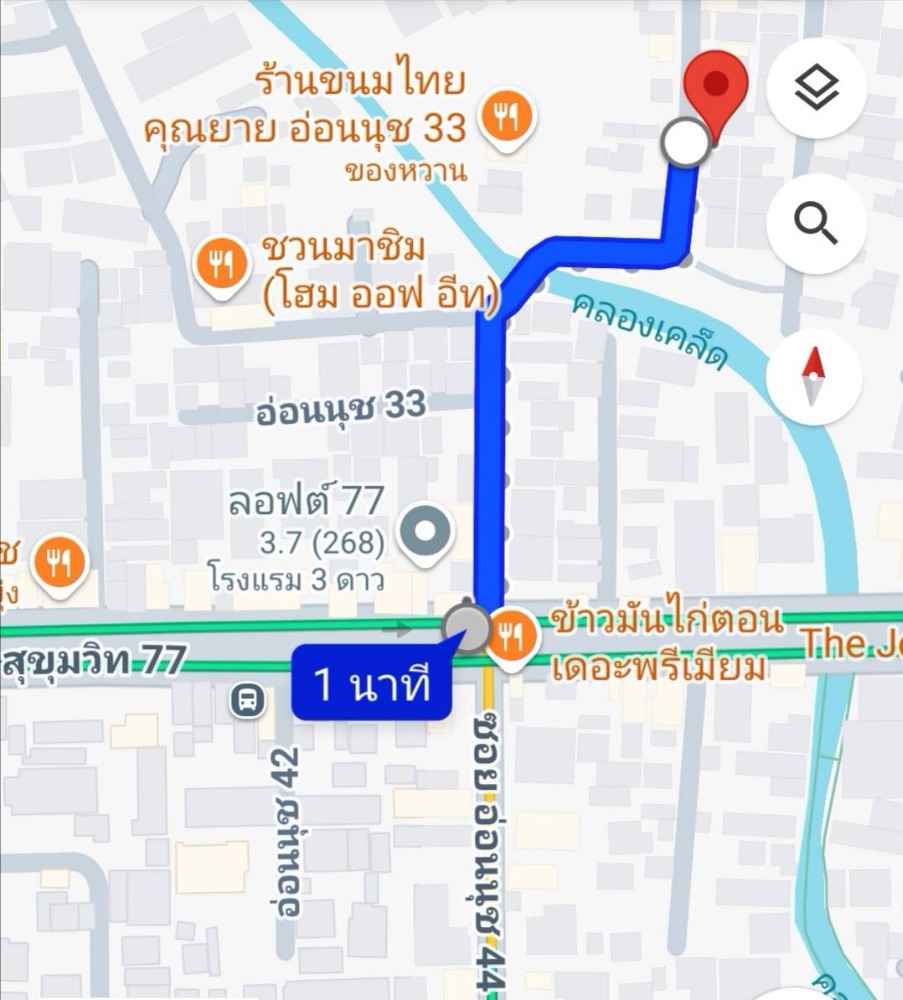Tap the search magnifier icon

[x=816, y=224]
